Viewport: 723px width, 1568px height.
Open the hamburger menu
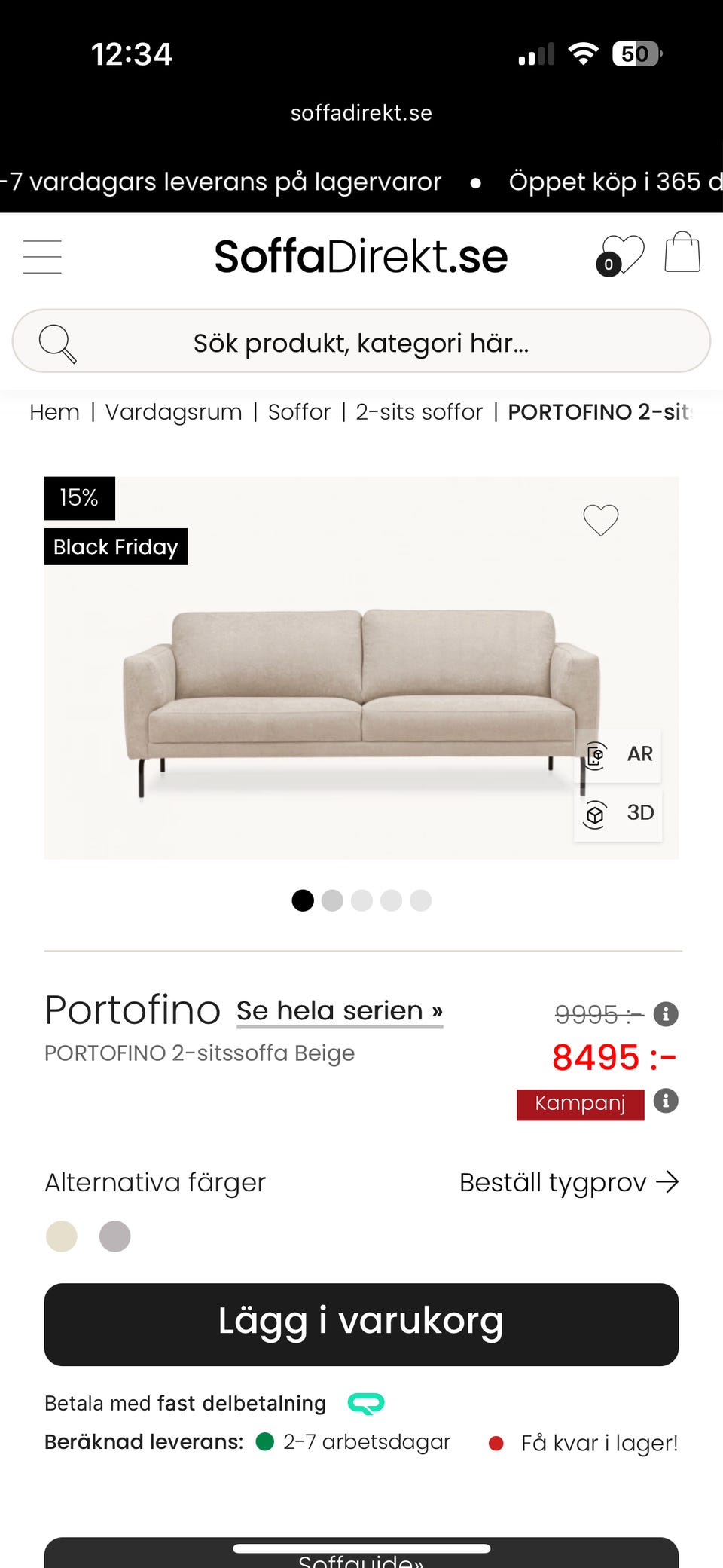coord(42,256)
